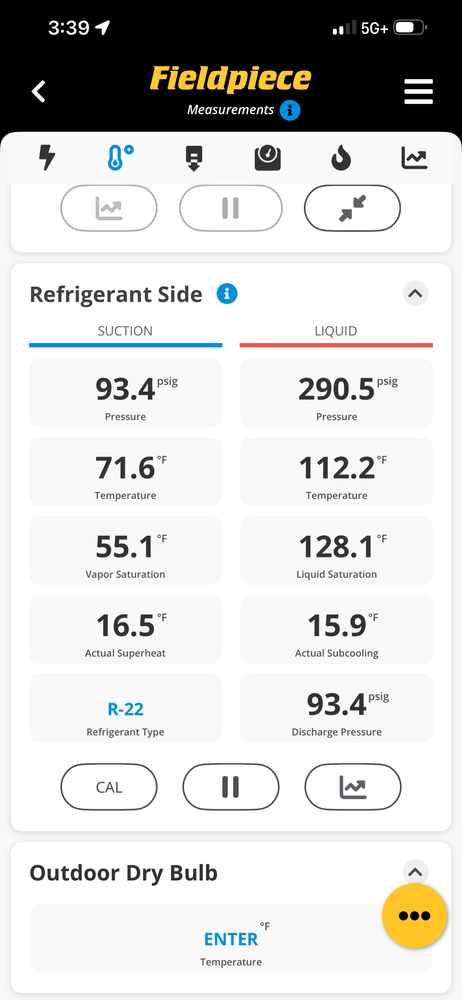Change the R-22 refrigerant type
The image size is (462, 1000).
point(126,709)
